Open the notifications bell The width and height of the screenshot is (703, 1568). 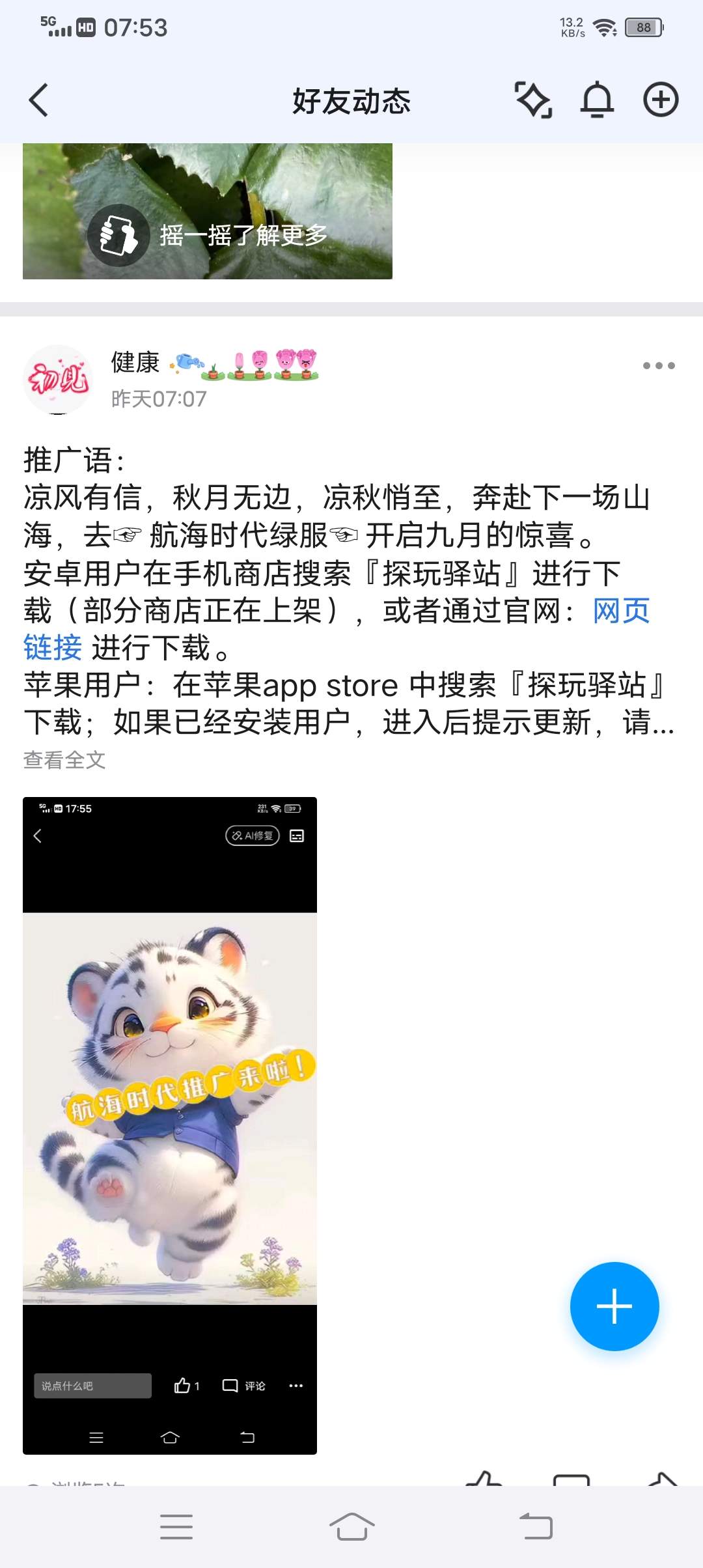pos(597,100)
